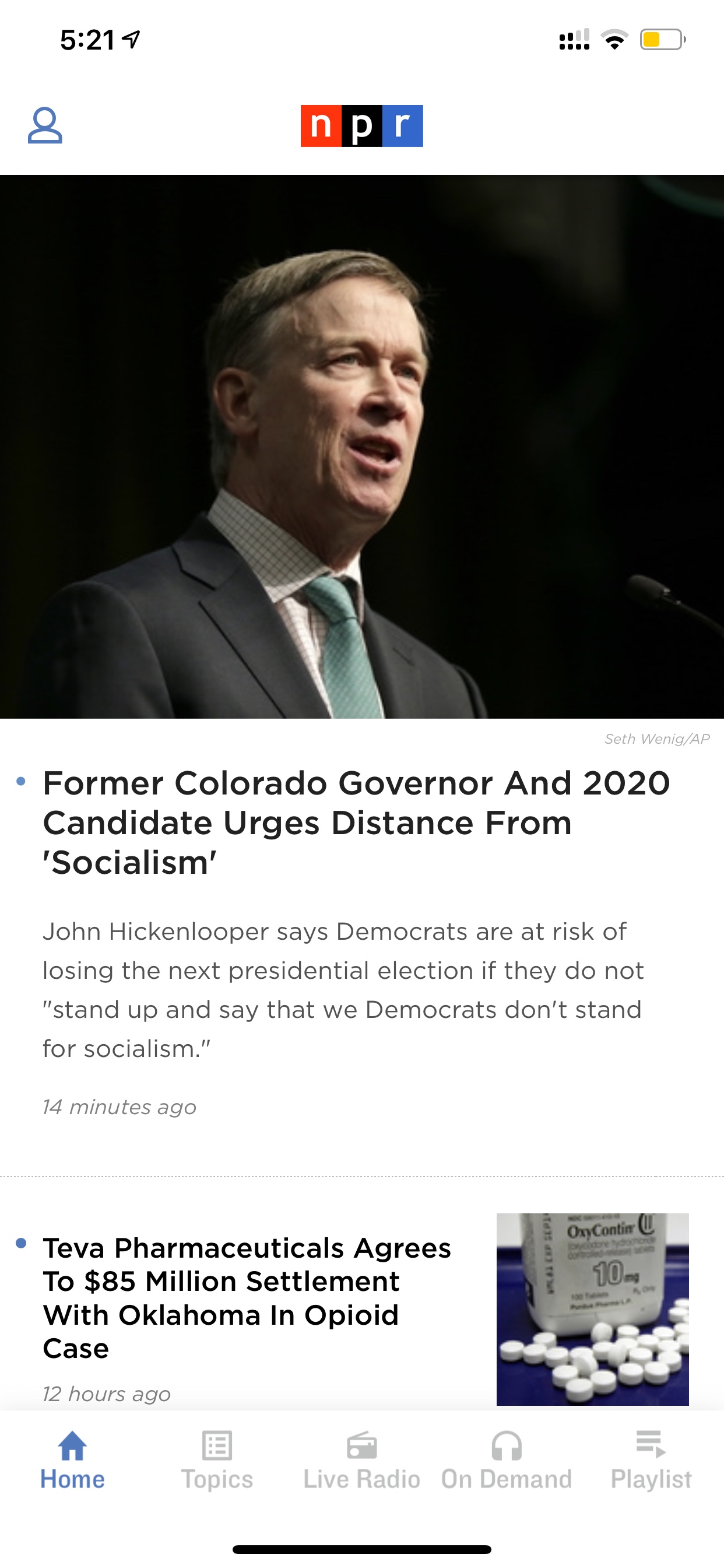The height and width of the screenshot is (1568, 724).
Task: Open the Colorado Governor 'Socialism' article
Action: tap(357, 822)
